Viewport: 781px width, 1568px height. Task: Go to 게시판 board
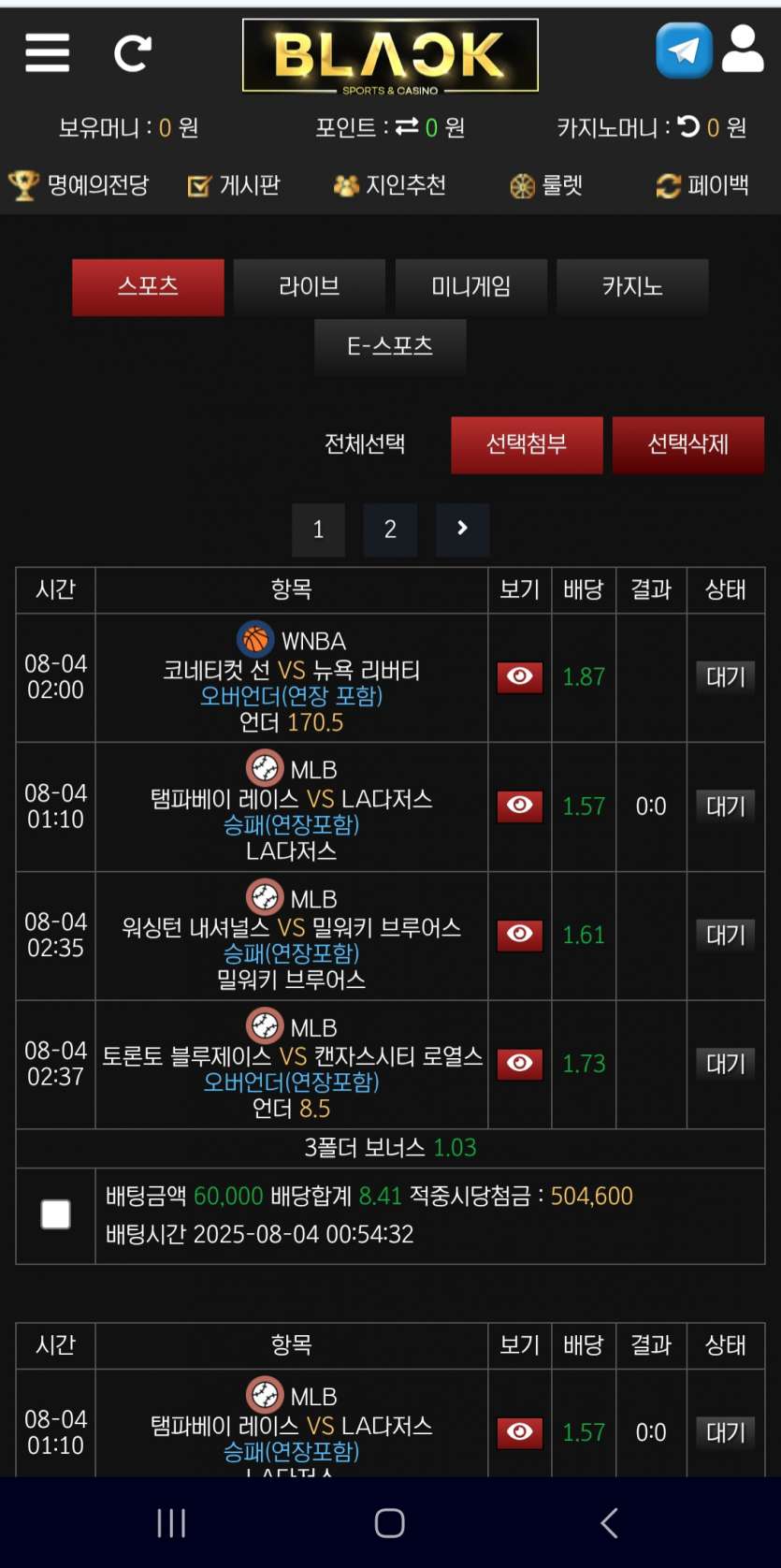pos(234,185)
